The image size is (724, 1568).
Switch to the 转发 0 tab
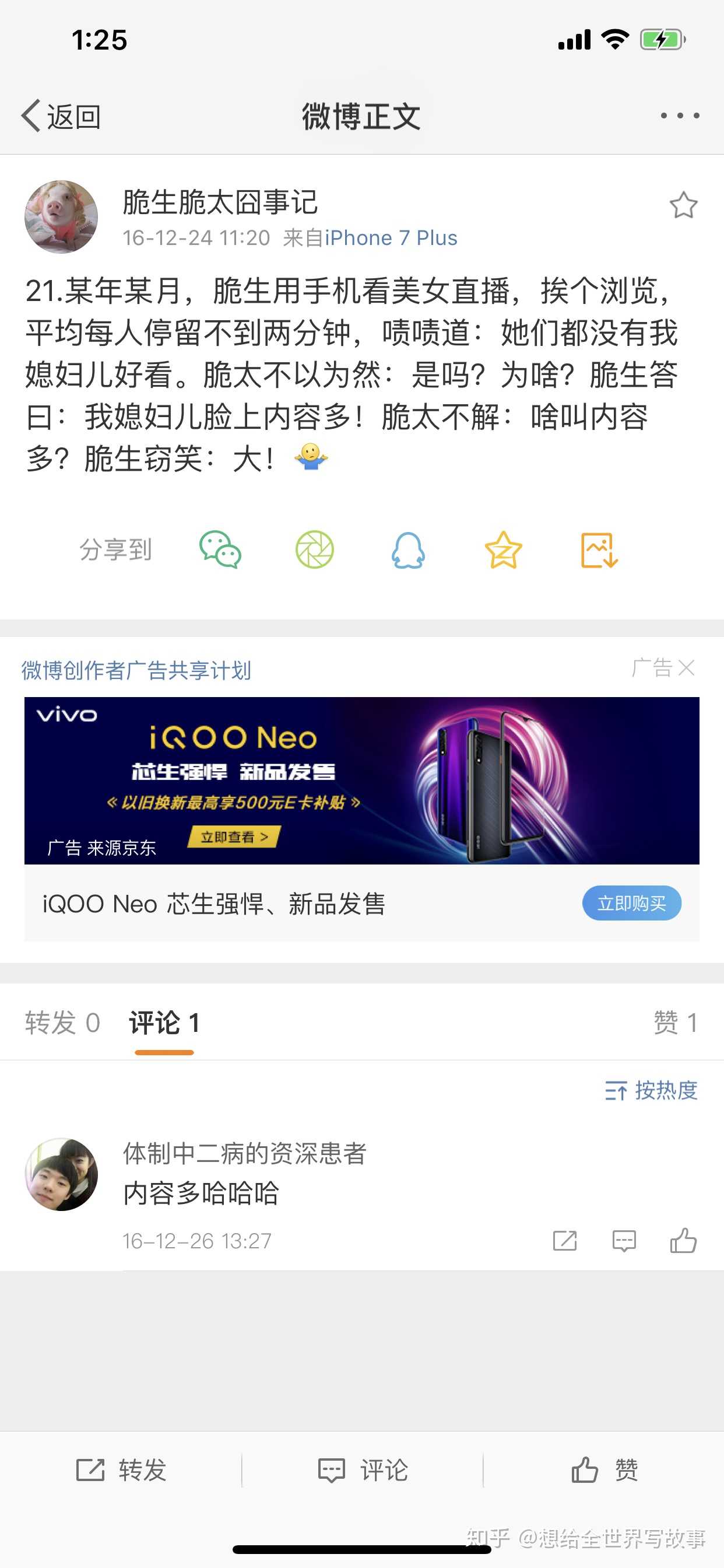[x=62, y=1023]
